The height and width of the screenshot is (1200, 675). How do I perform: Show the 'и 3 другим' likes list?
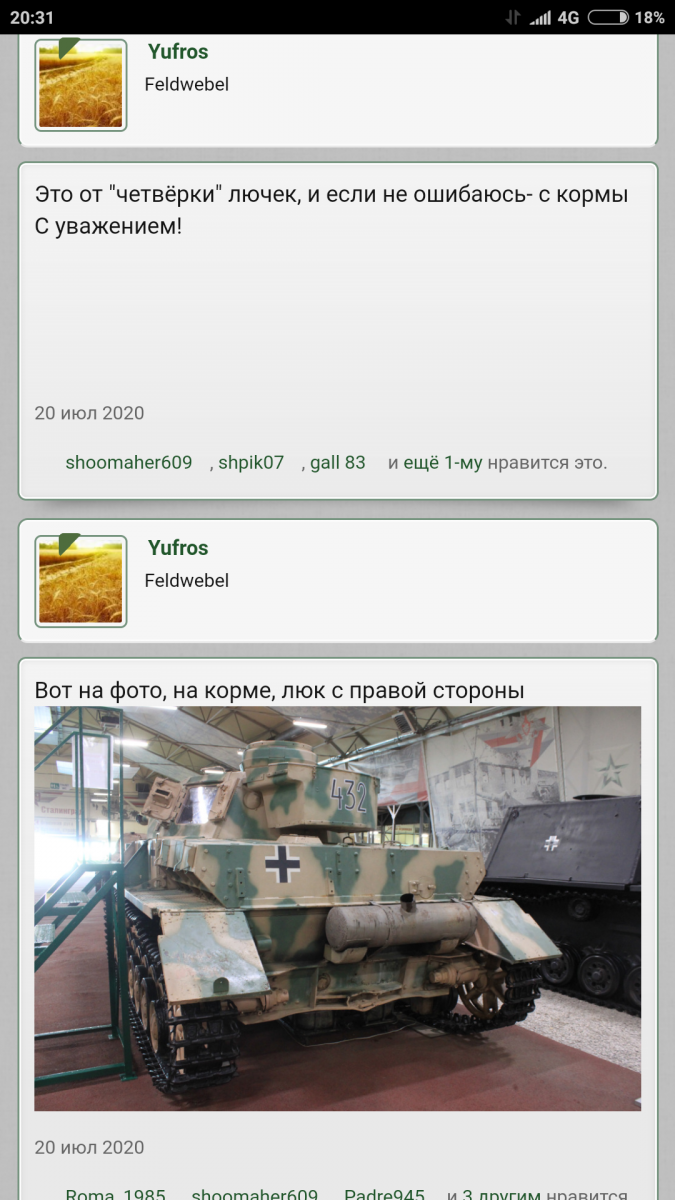point(494,1193)
